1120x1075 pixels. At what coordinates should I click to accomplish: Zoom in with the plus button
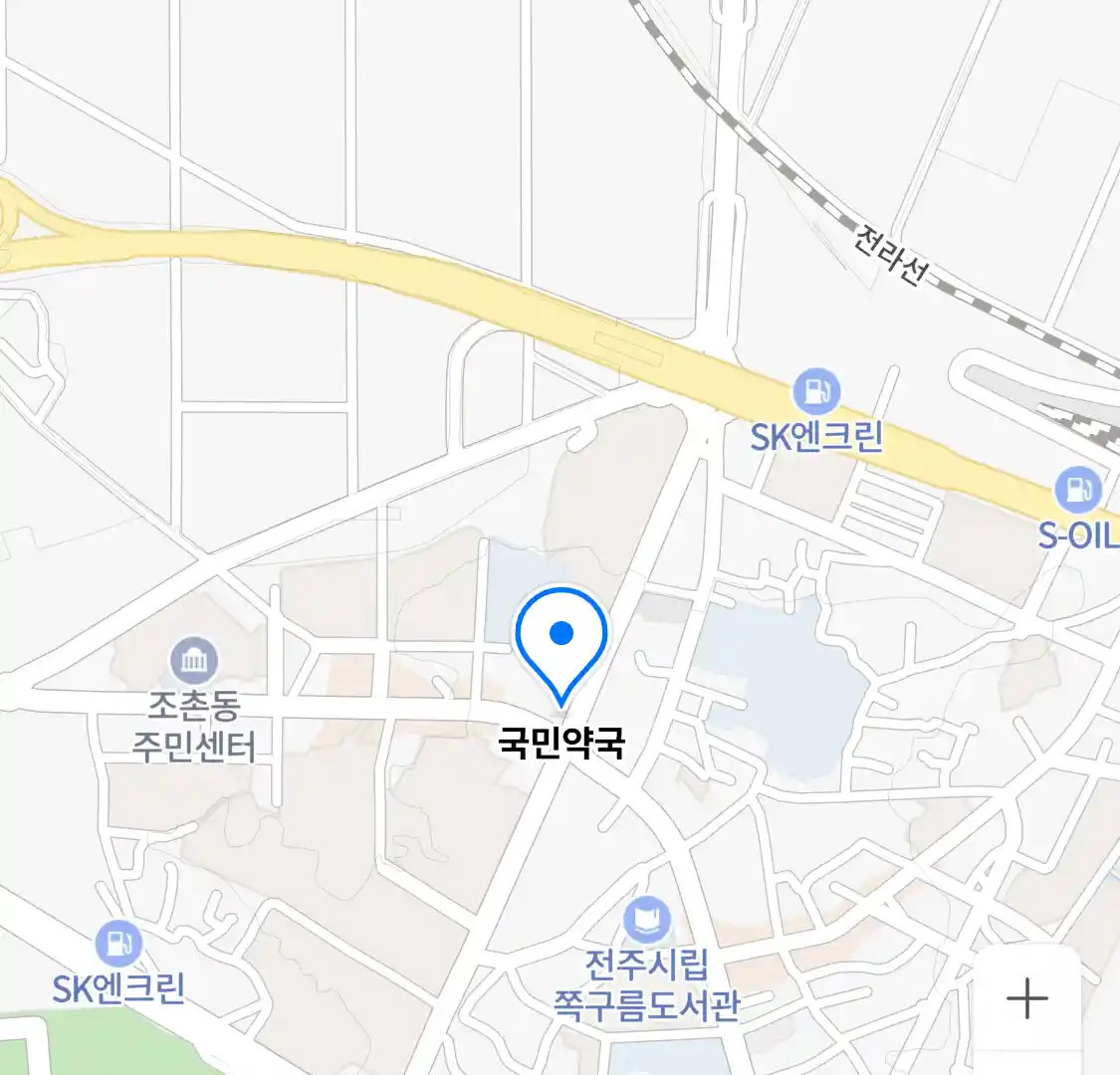pos(1026,997)
